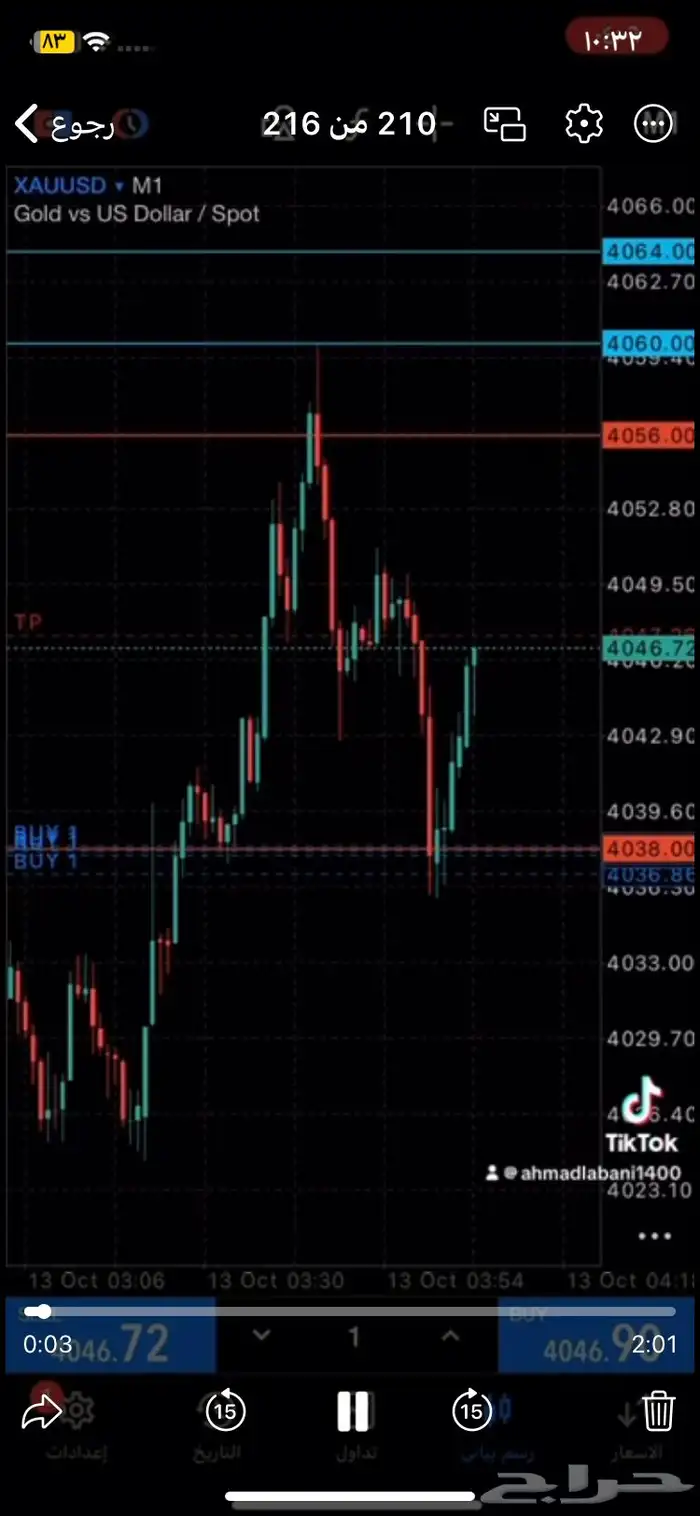
Task: Rewind the video by 15 seconds
Action: tap(226, 1411)
